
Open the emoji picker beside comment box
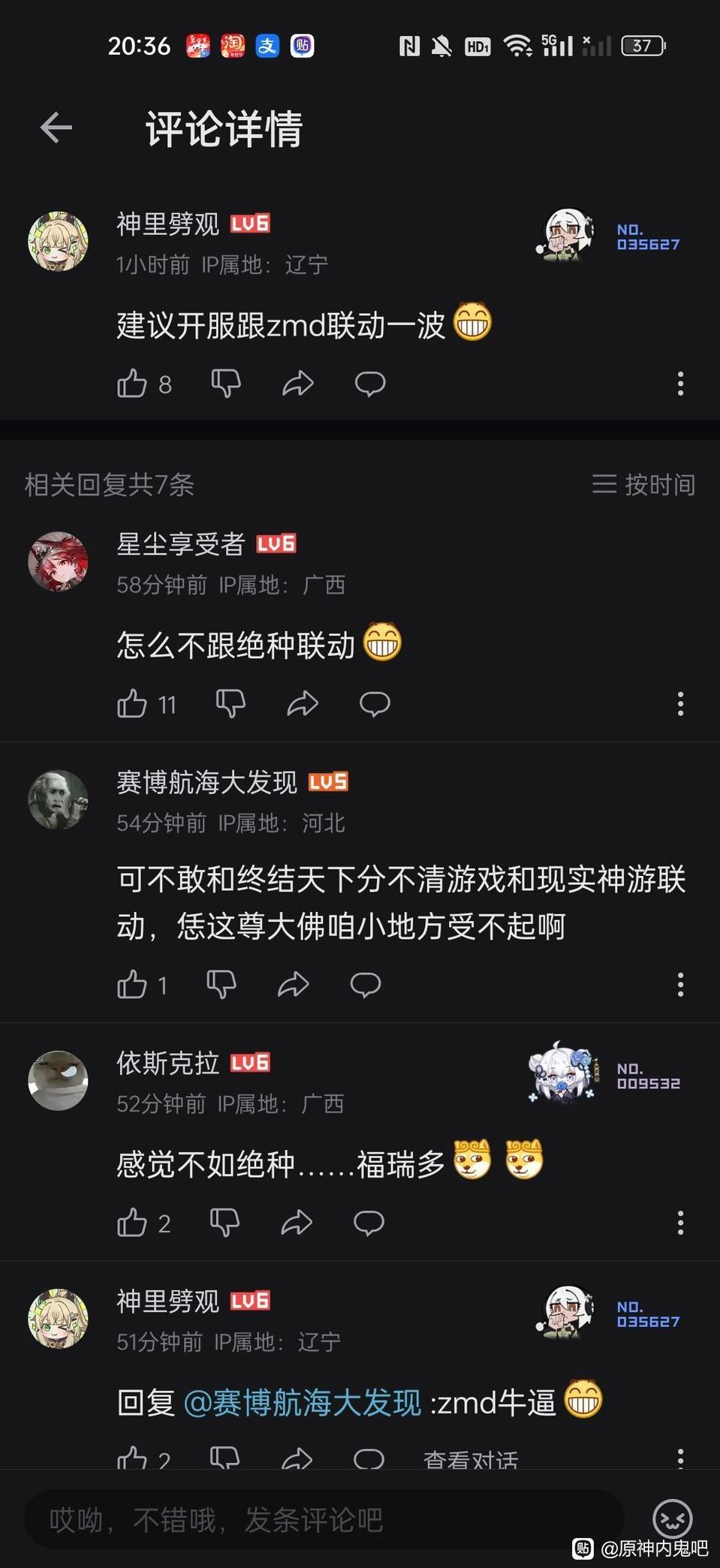coord(672,1519)
